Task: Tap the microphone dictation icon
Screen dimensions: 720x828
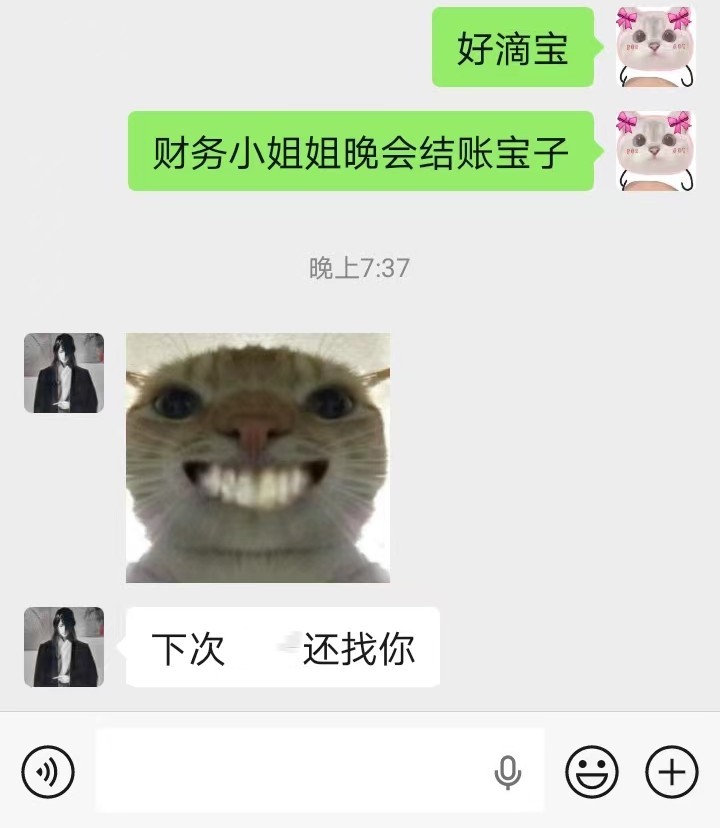Action: click(508, 772)
